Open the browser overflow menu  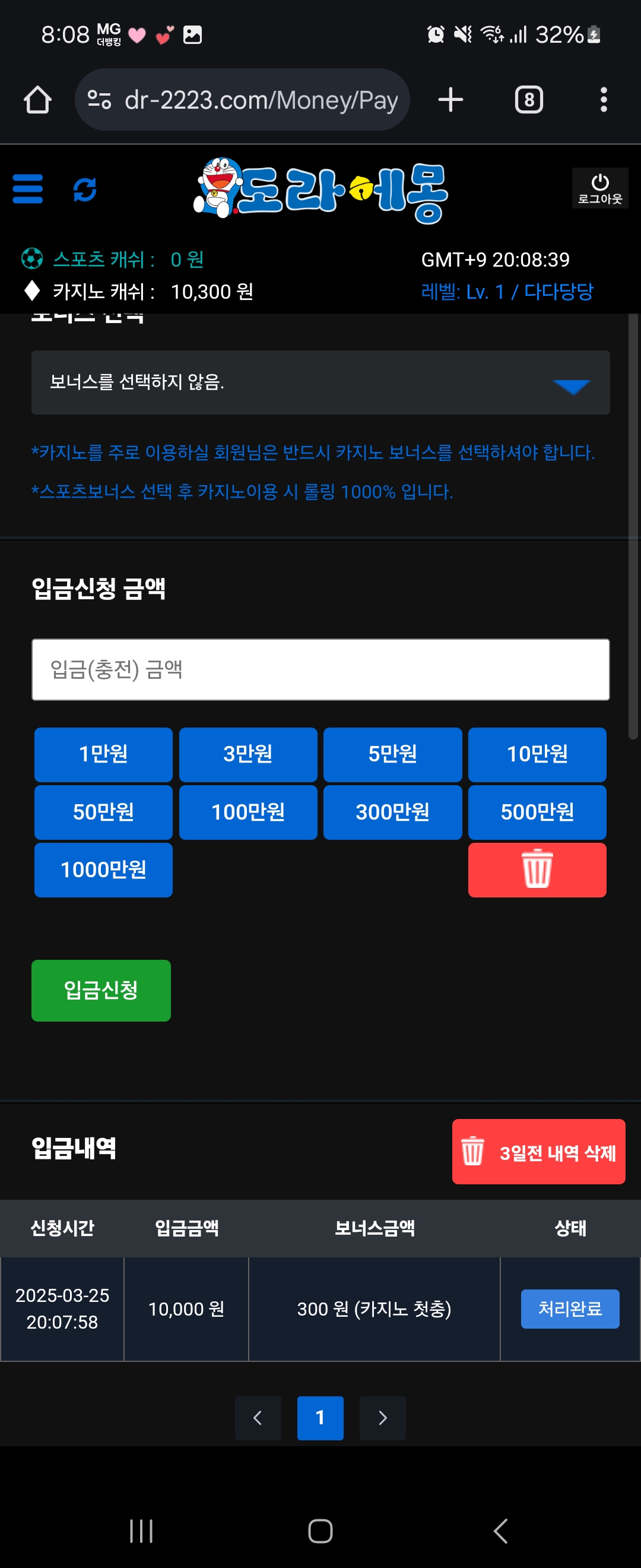pyautogui.click(x=603, y=100)
